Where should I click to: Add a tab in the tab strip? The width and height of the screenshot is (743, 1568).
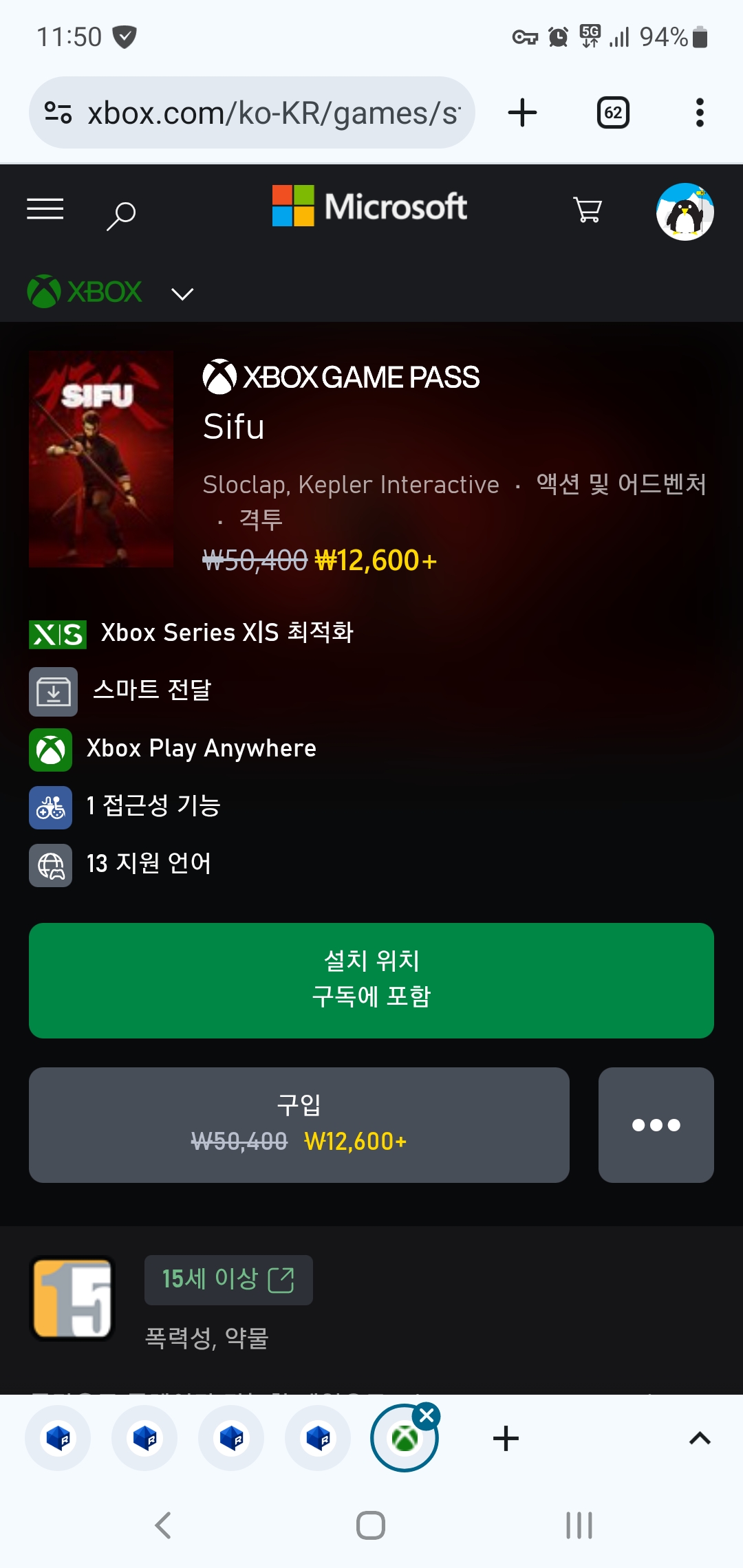(x=506, y=1438)
